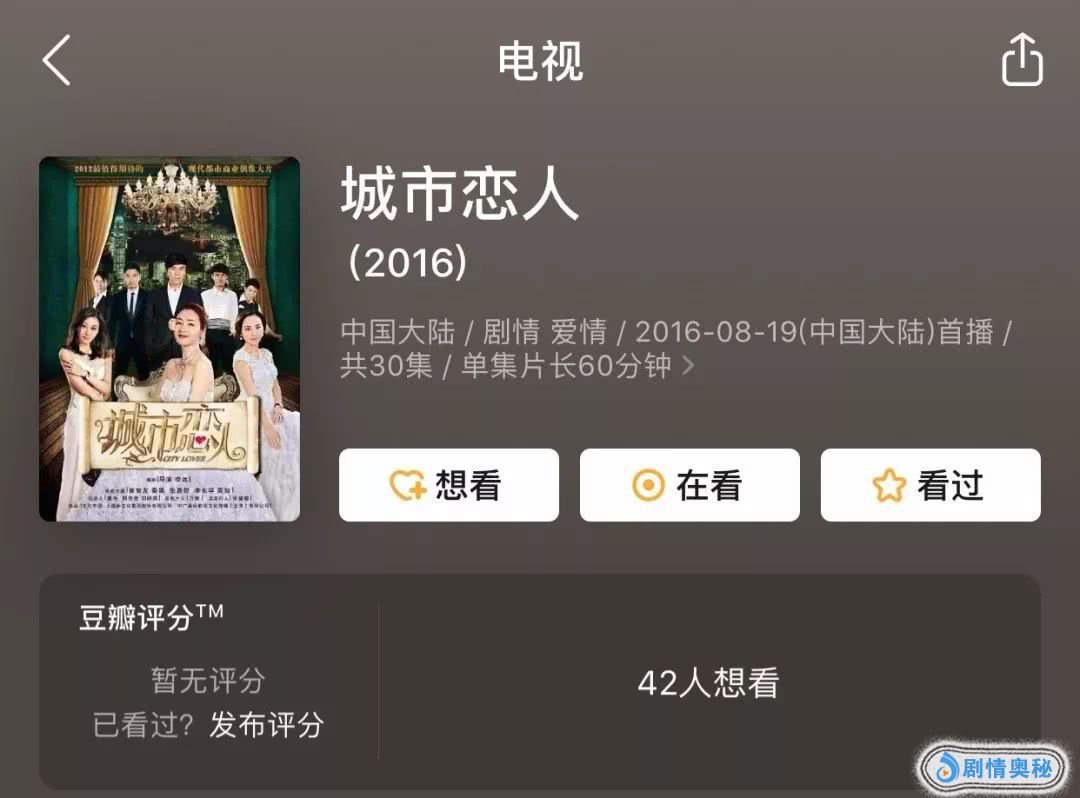Mark 城市恋人 as 看过

pos(931,486)
